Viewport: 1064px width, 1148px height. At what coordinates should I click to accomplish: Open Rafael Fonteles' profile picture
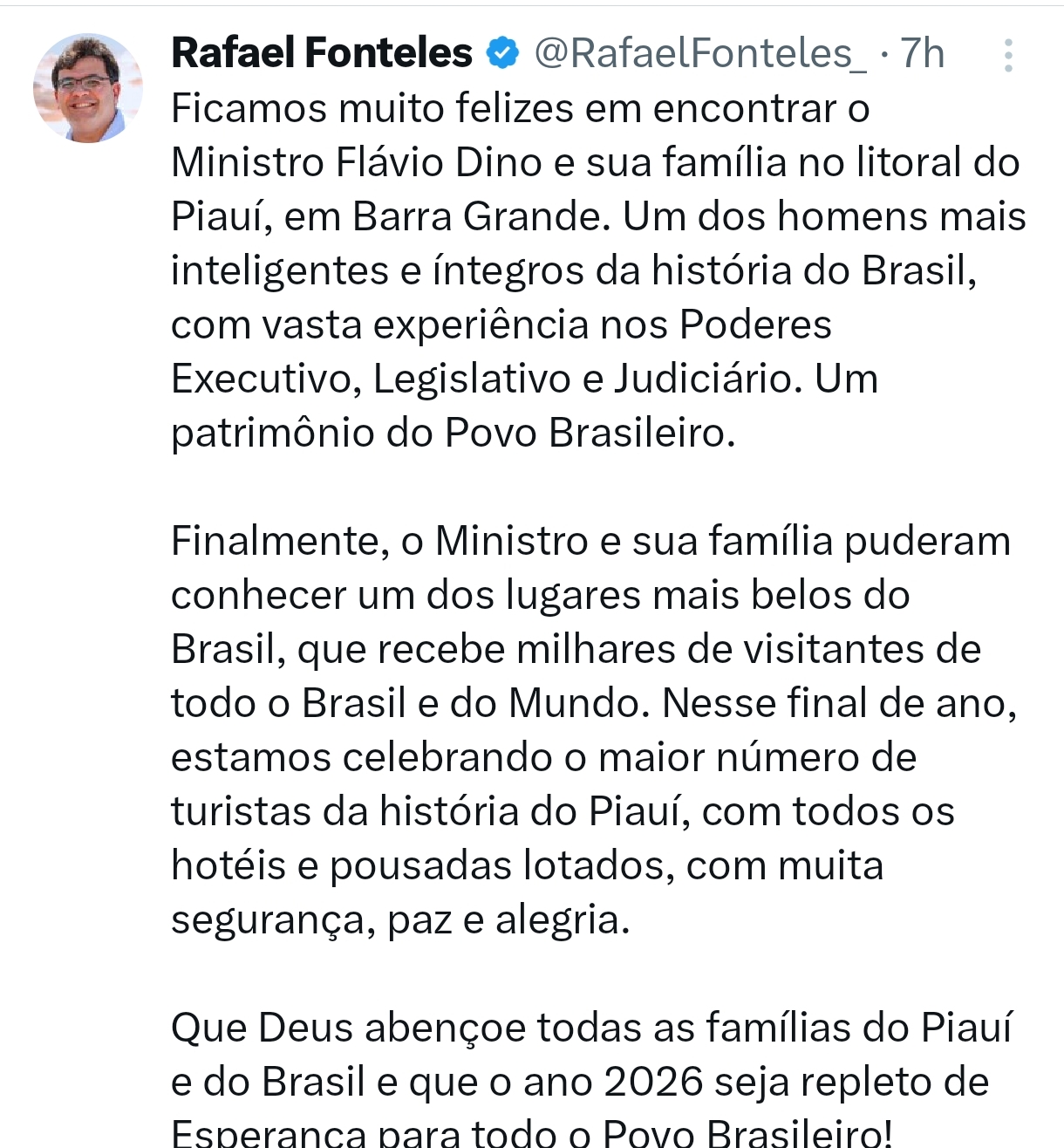point(87,88)
